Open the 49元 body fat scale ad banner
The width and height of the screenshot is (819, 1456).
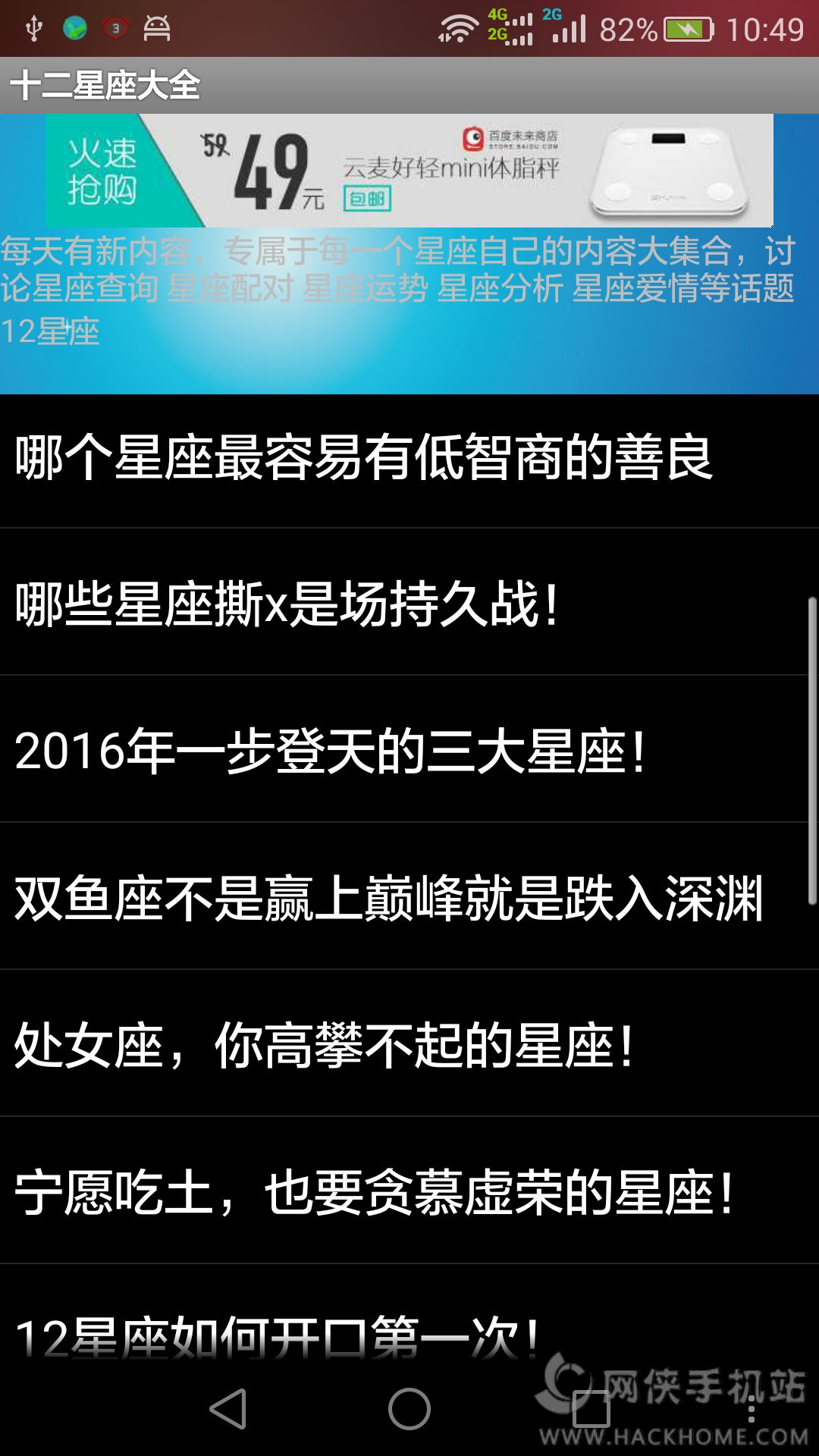coord(409,171)
